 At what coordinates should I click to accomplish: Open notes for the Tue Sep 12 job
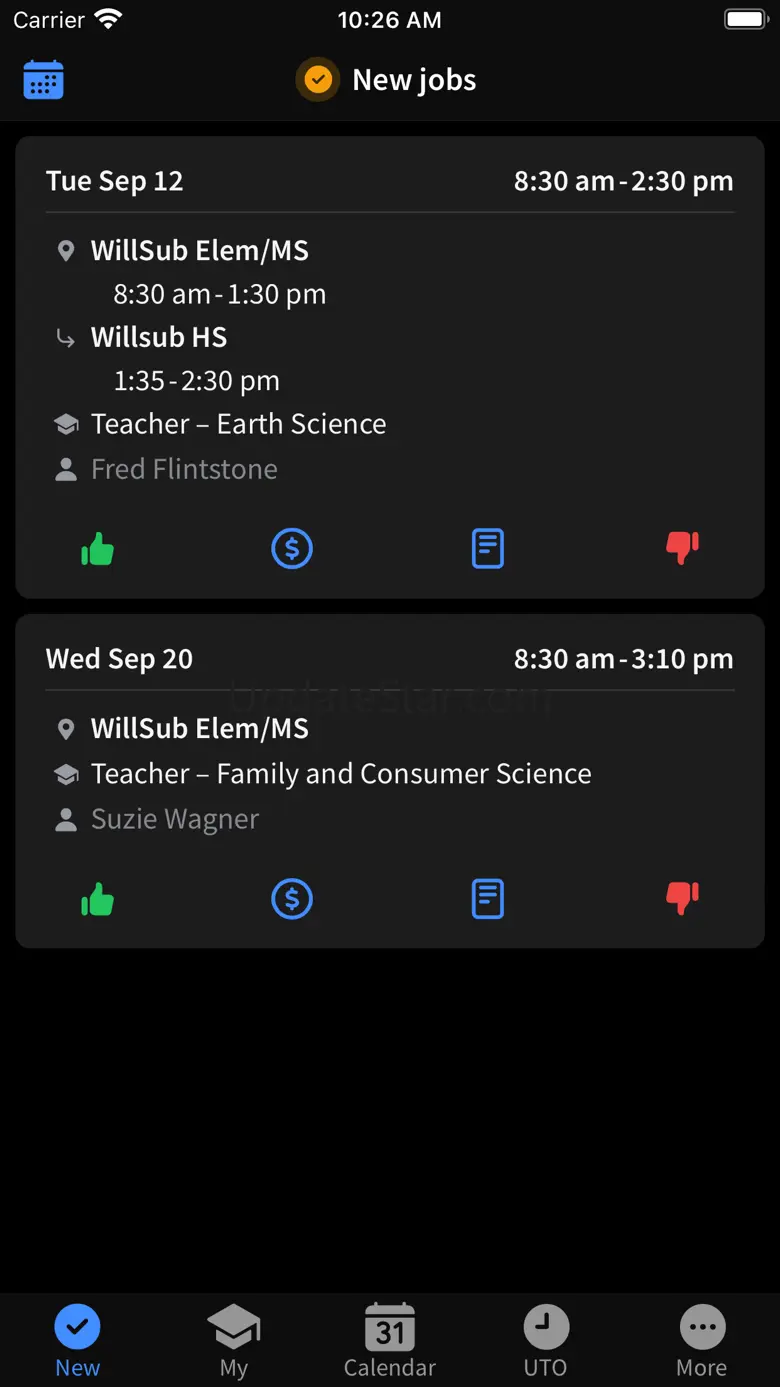(x=487, y=549)
